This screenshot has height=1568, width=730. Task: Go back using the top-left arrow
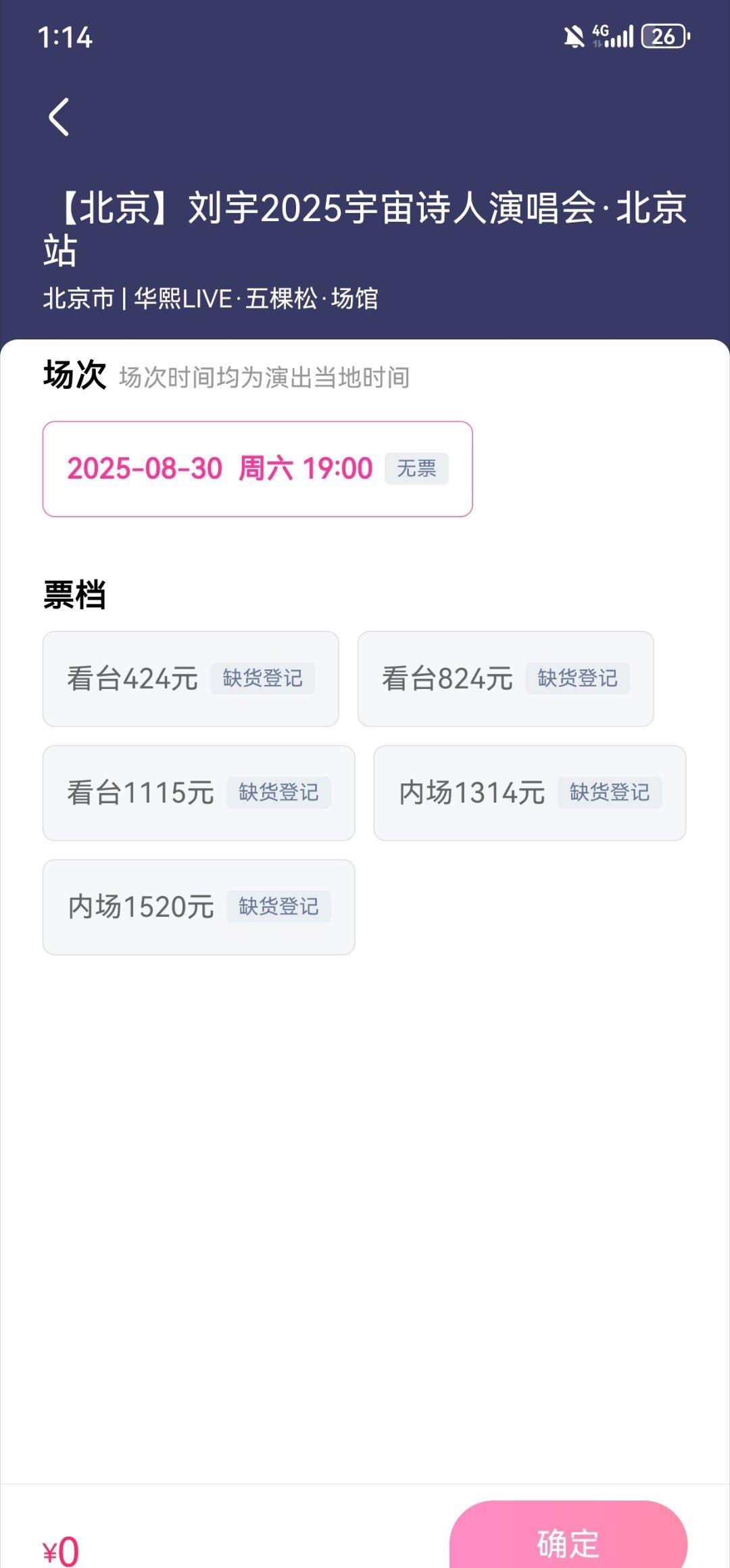[x=59, y=117]
